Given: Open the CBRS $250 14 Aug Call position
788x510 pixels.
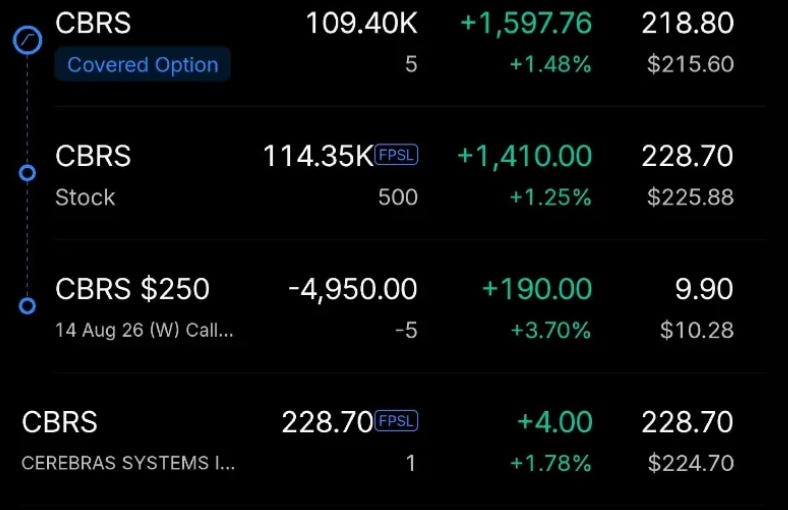Looking at the screenshot, I should pos(394,308).
